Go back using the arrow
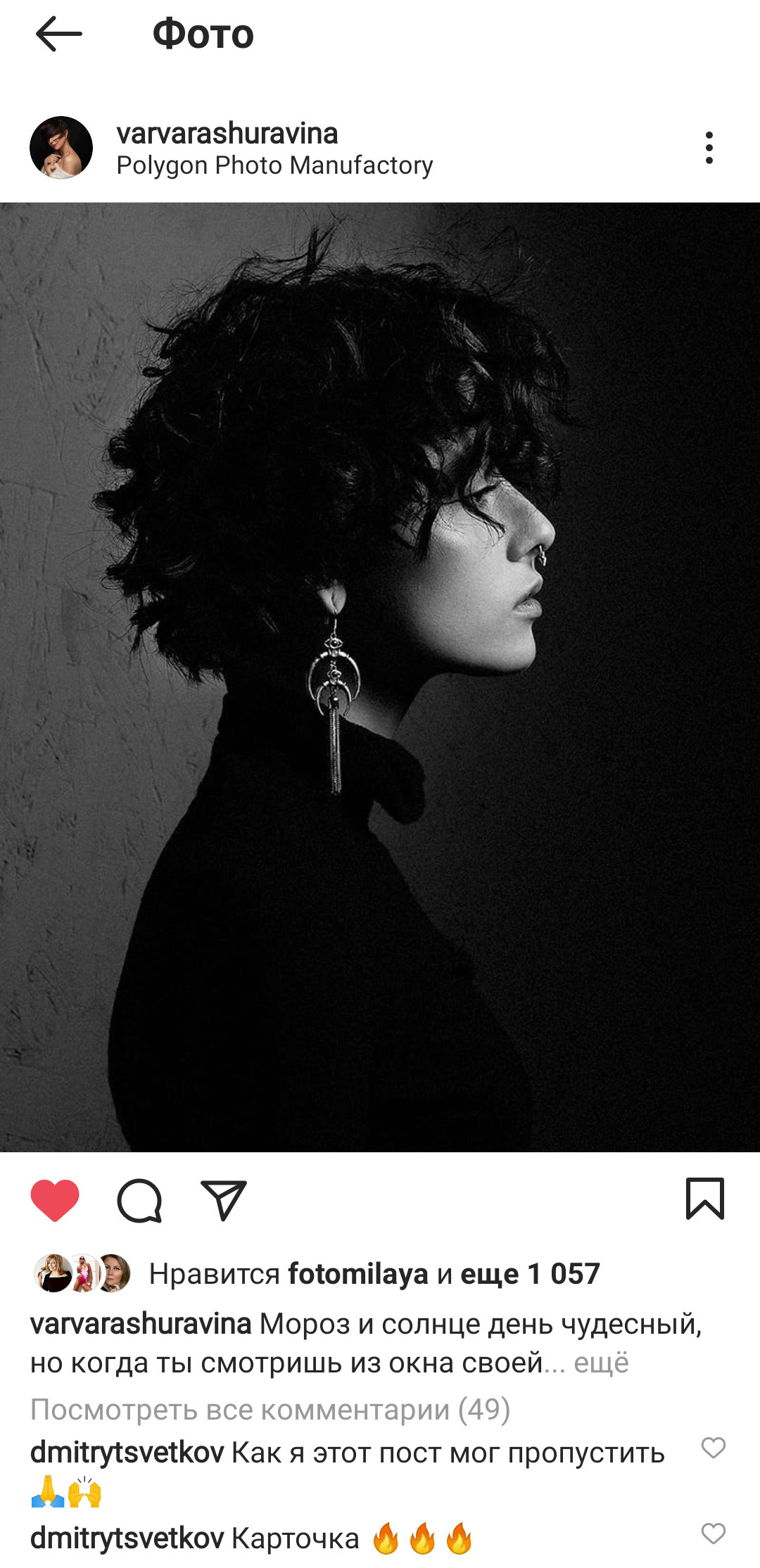 (x=59, y=34)
